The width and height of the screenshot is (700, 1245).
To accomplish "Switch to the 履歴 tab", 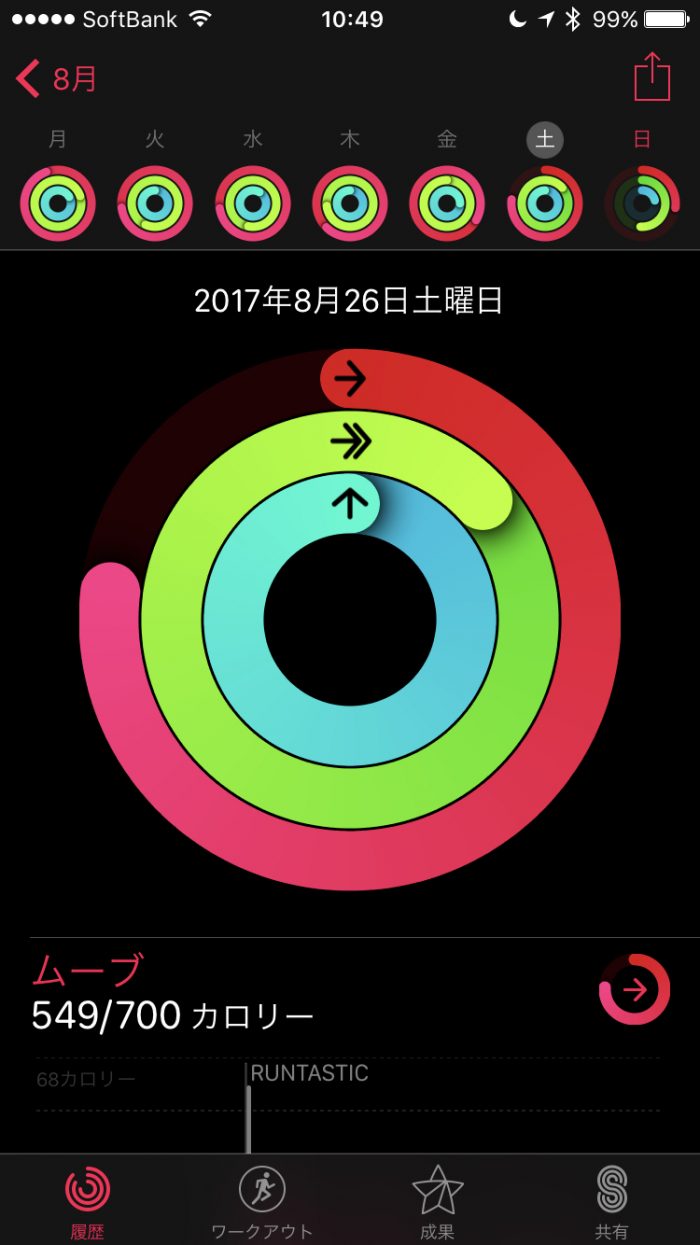I will [x=88, y=1201].
